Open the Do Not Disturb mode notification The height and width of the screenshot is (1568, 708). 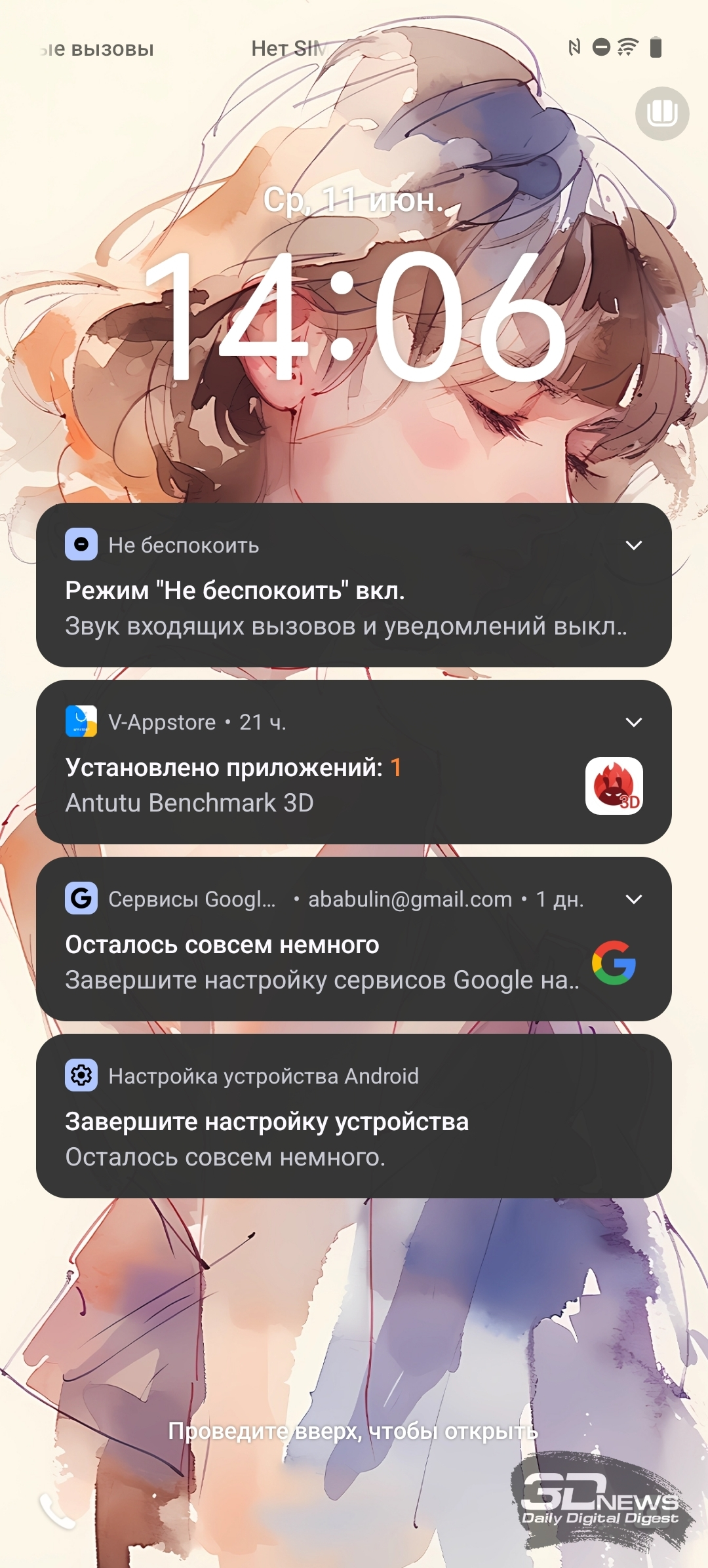pos(354,585)
